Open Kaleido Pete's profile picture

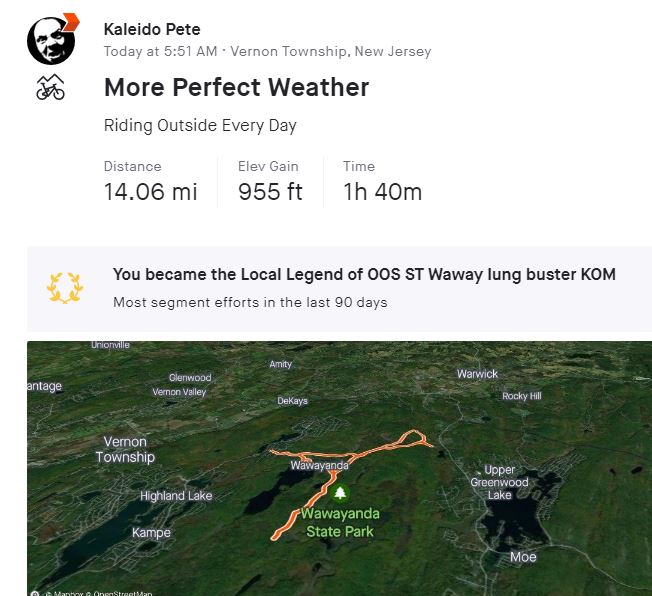51,39
